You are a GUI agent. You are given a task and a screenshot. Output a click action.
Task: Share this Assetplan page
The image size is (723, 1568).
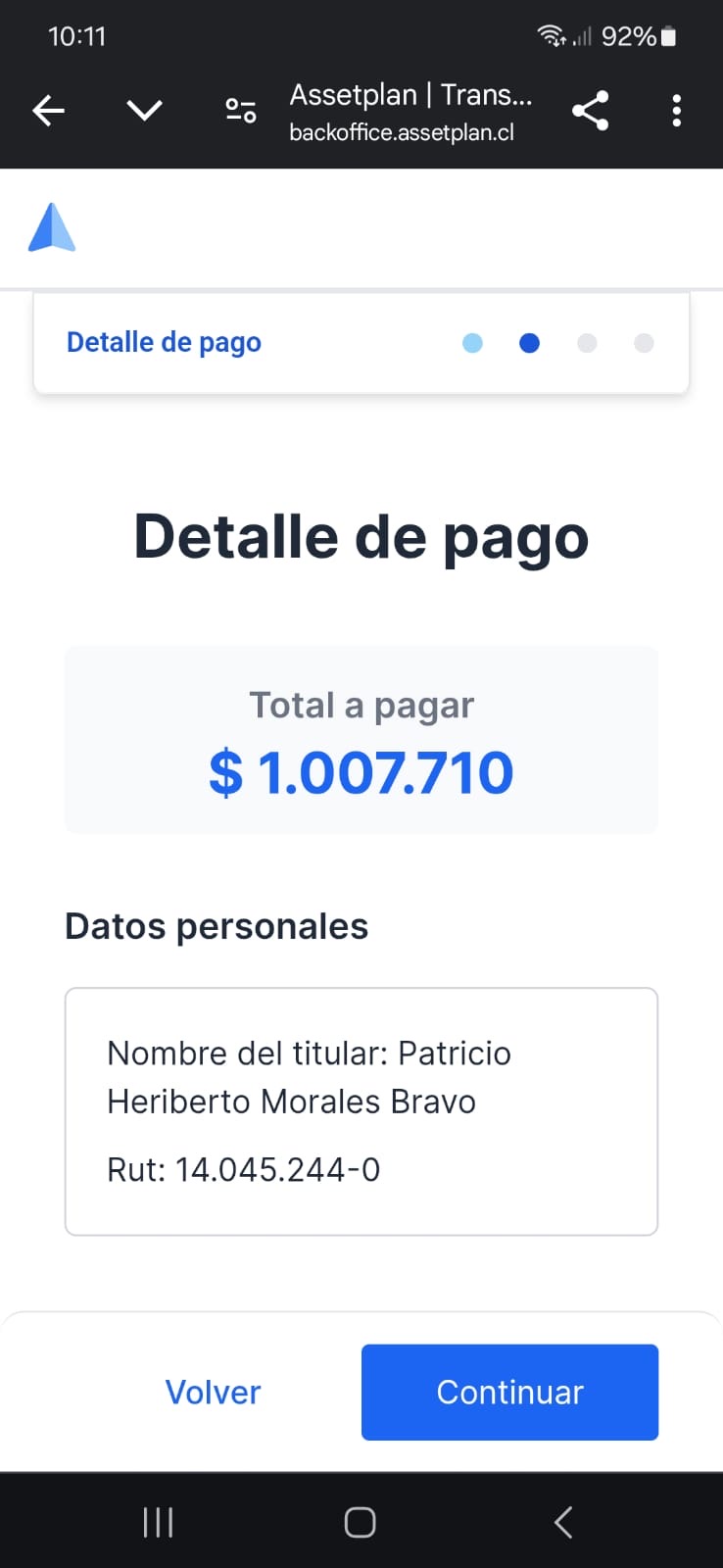click(x=590, y=111)
